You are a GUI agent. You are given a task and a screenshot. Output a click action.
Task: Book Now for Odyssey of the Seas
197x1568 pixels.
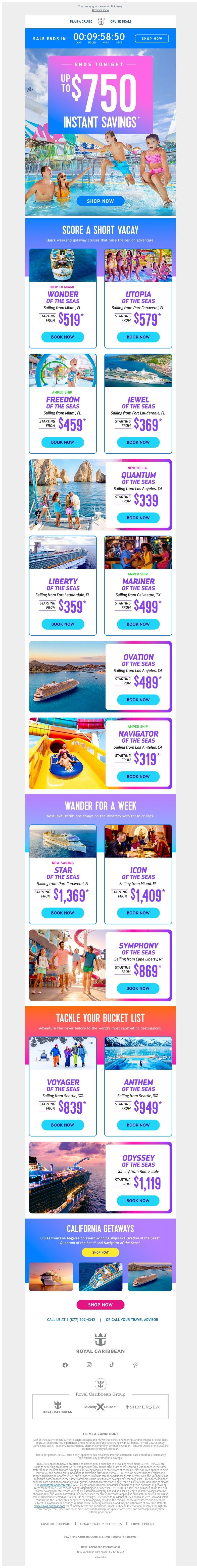click(138, 1201)
